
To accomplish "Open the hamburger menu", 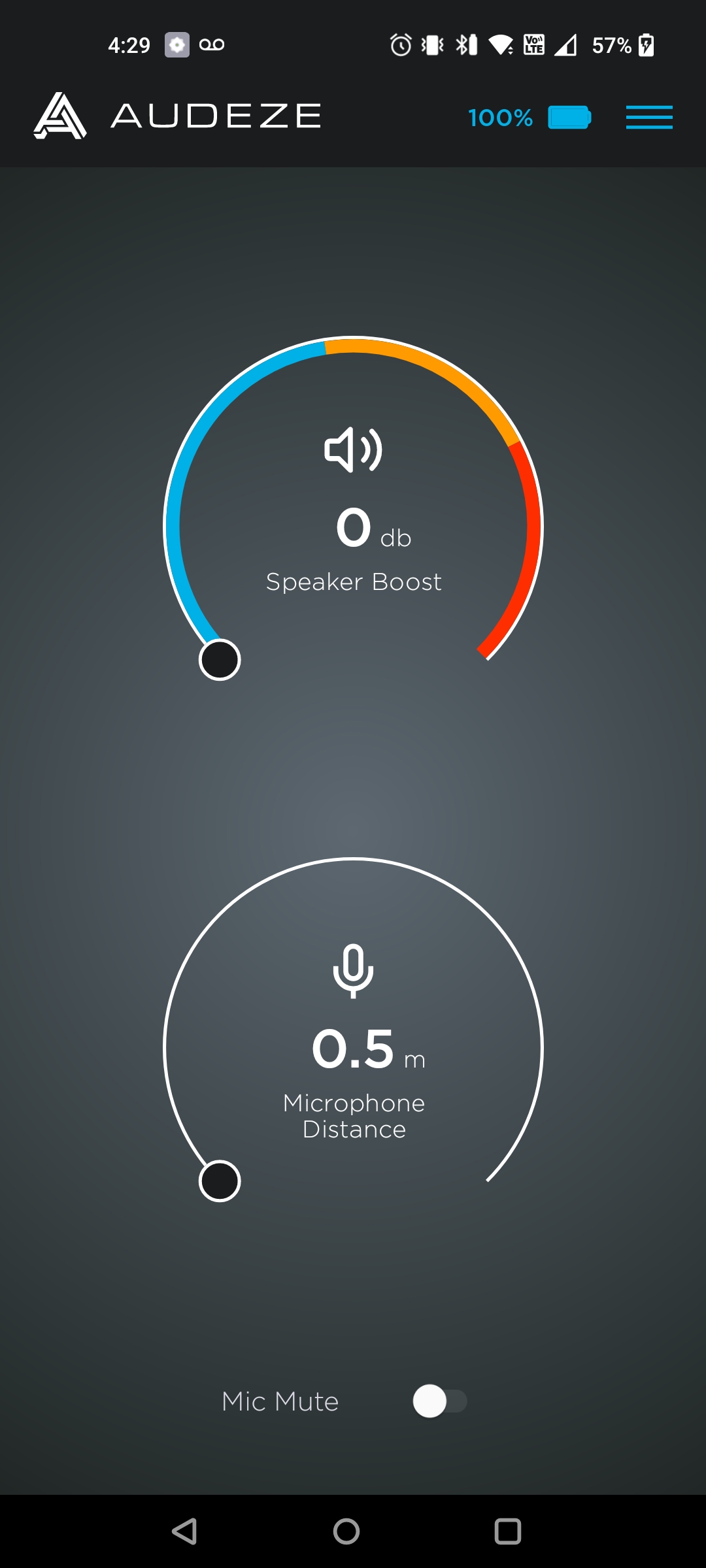I will pos(649,118).
